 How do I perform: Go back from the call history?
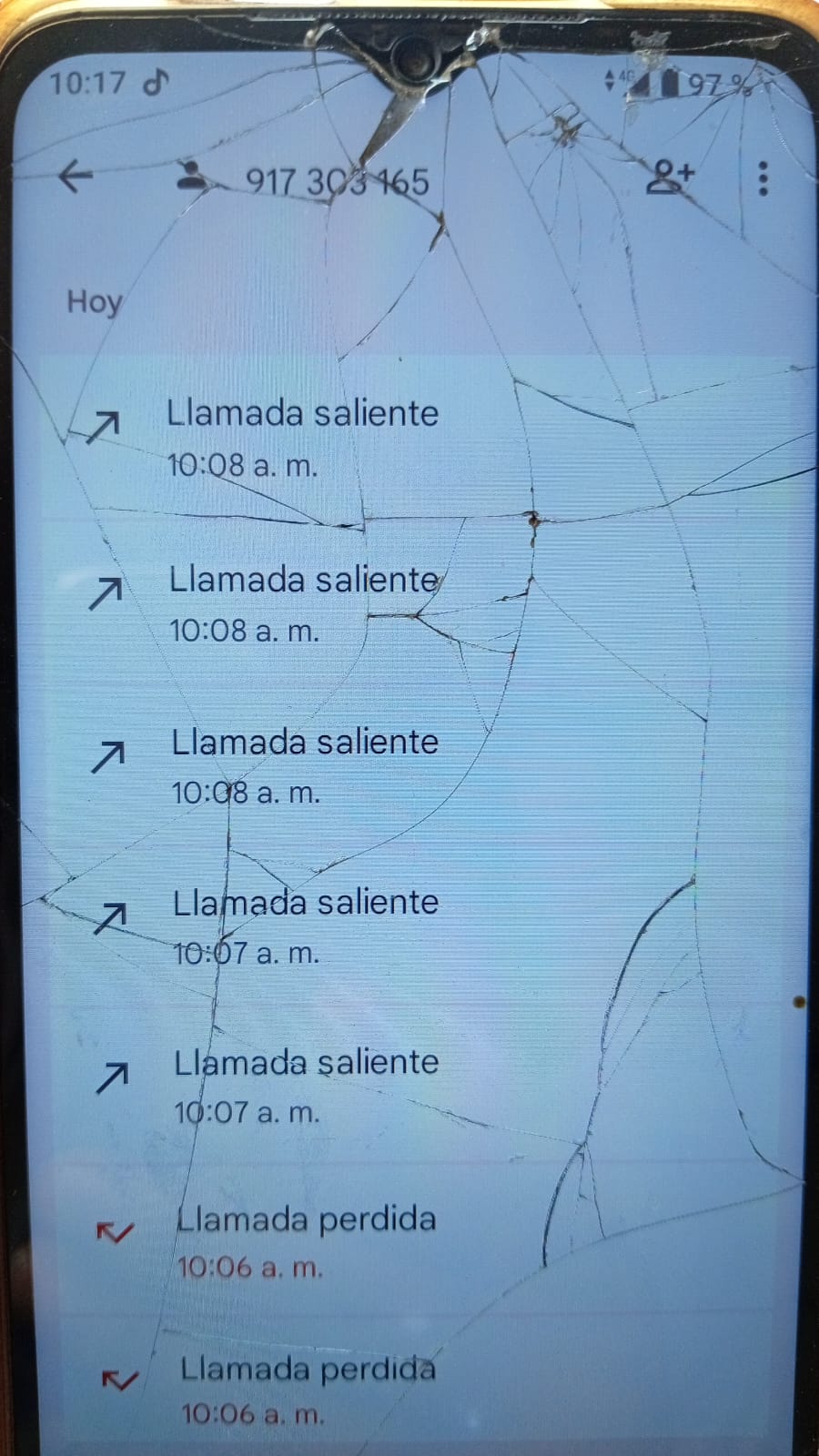(x=76, y=177)
